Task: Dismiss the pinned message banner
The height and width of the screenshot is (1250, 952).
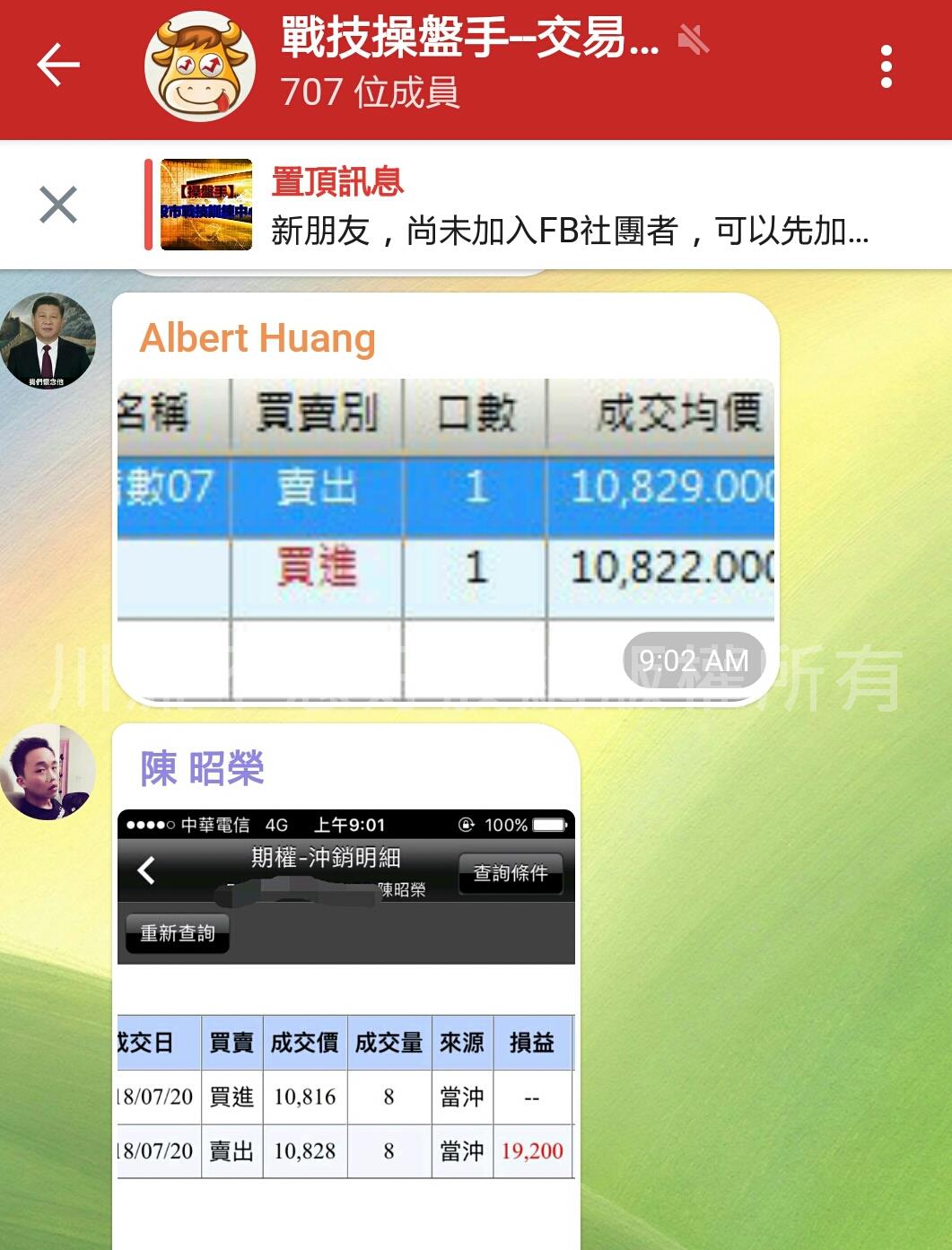Action: point(58,205)
